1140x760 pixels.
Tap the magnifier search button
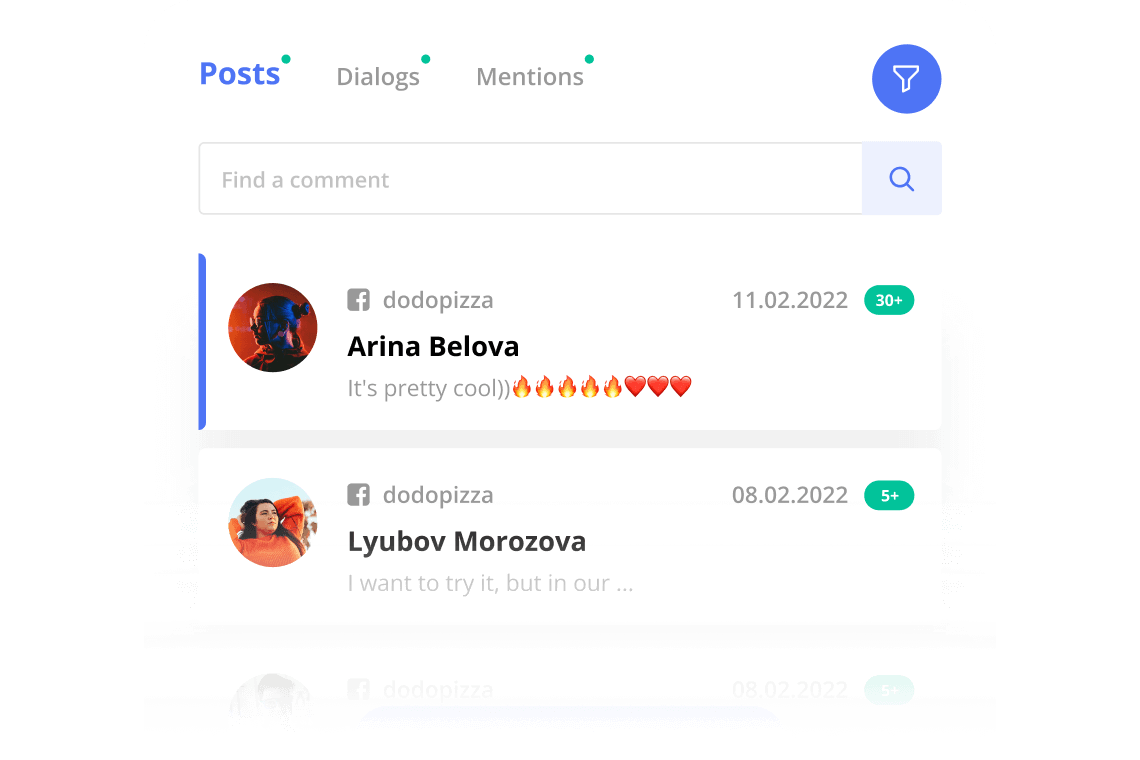(901, 179)
